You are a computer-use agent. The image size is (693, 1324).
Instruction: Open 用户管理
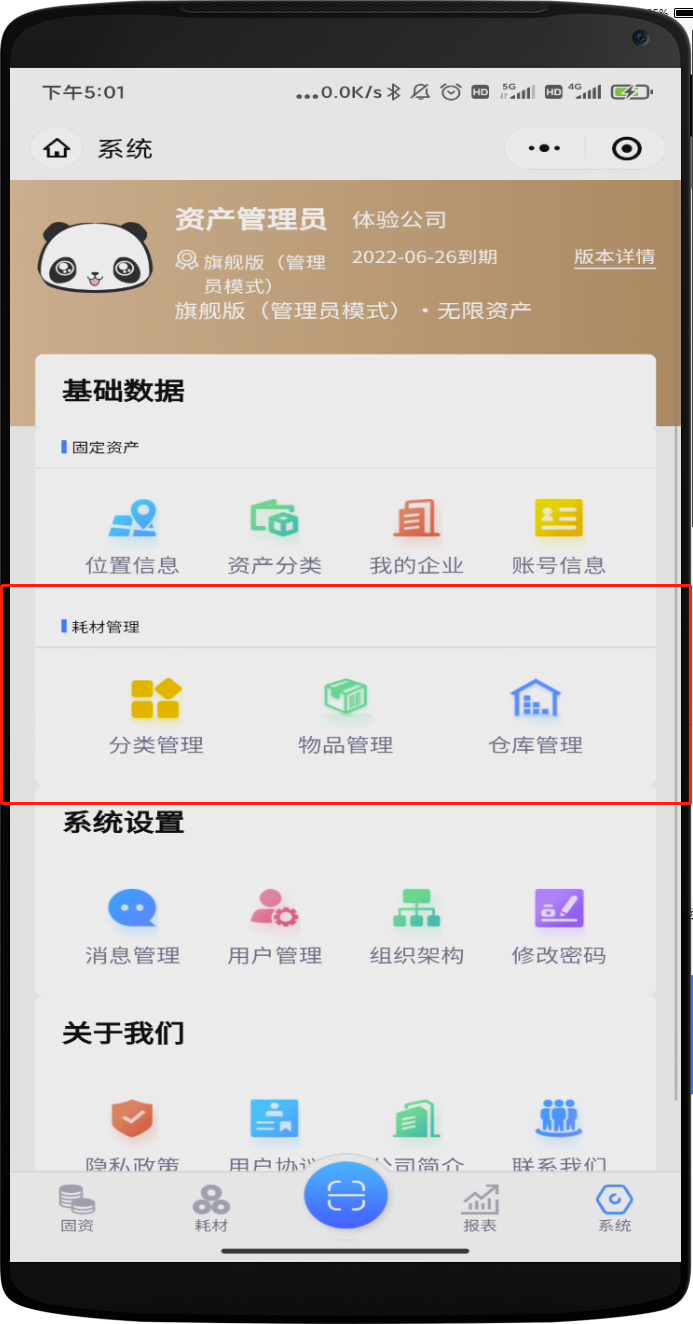point(274,927)
